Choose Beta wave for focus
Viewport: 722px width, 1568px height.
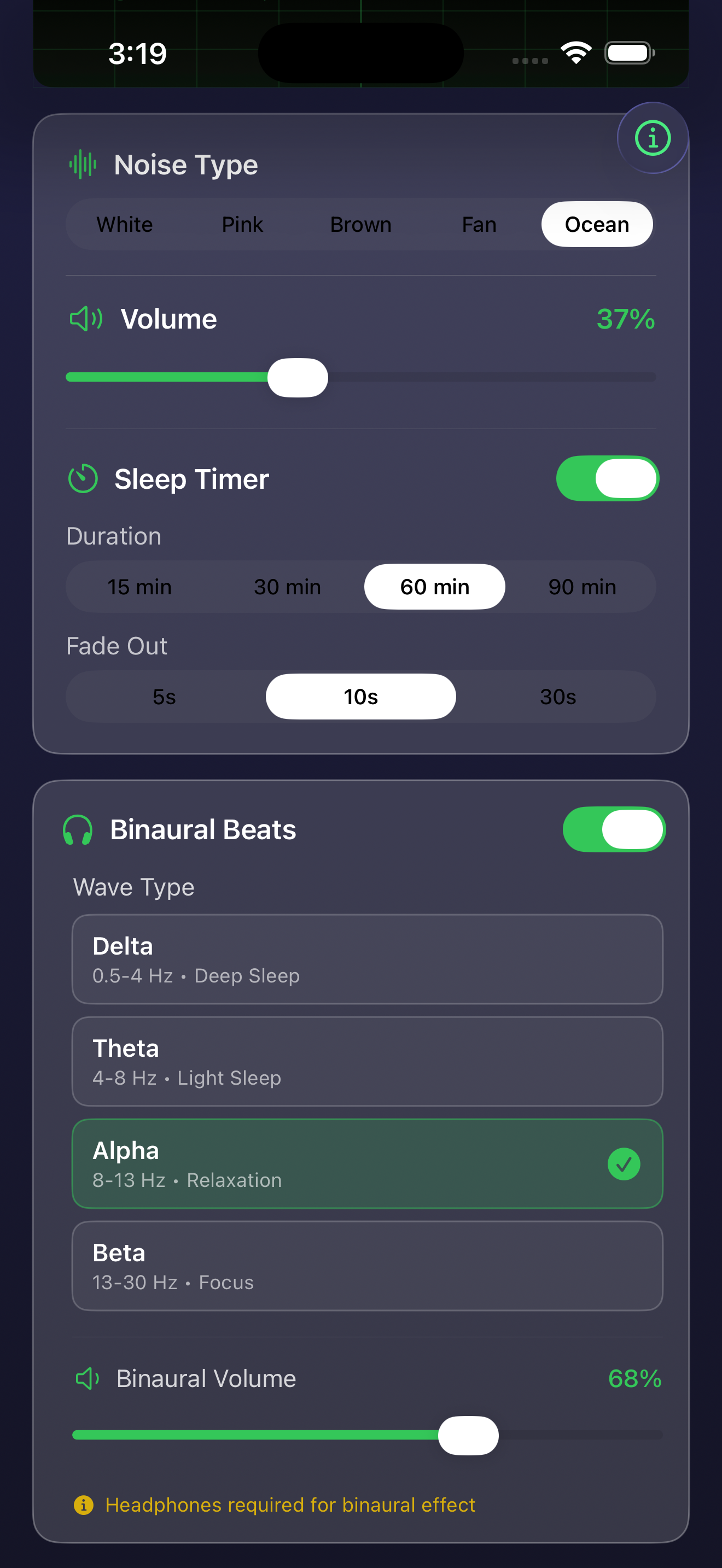[366, 1267]
